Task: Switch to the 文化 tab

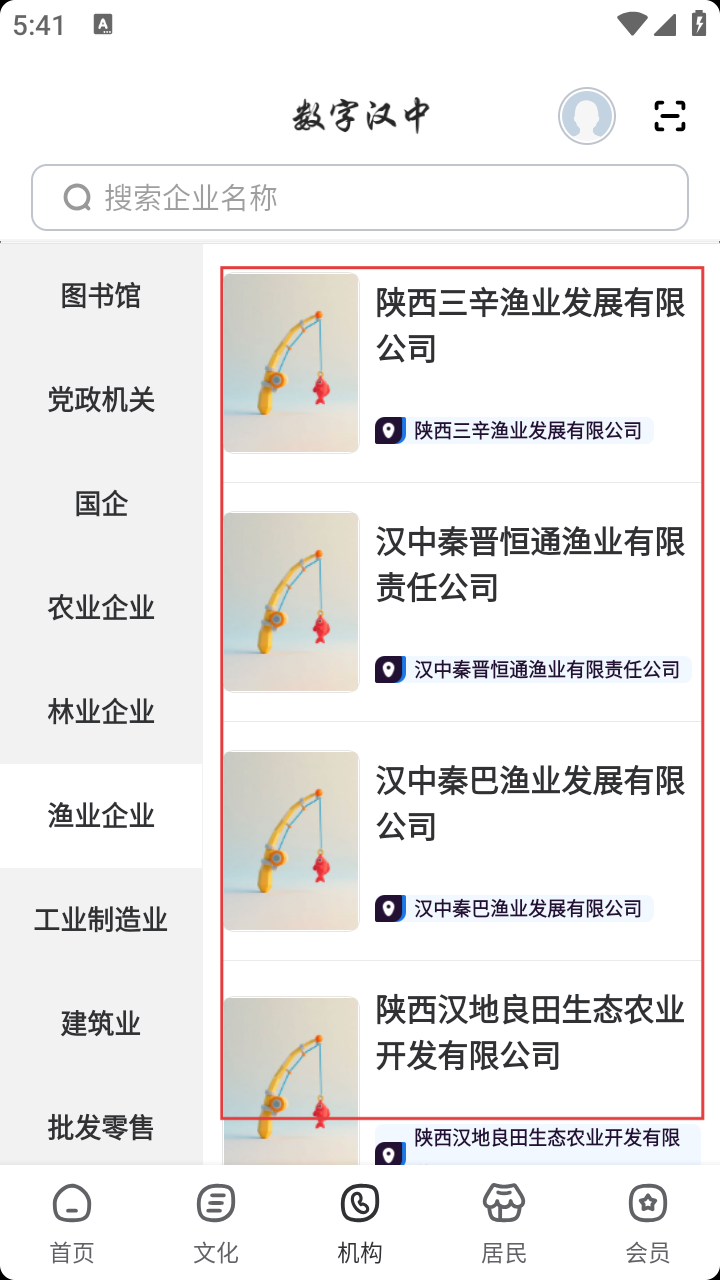Action: 216,1224
